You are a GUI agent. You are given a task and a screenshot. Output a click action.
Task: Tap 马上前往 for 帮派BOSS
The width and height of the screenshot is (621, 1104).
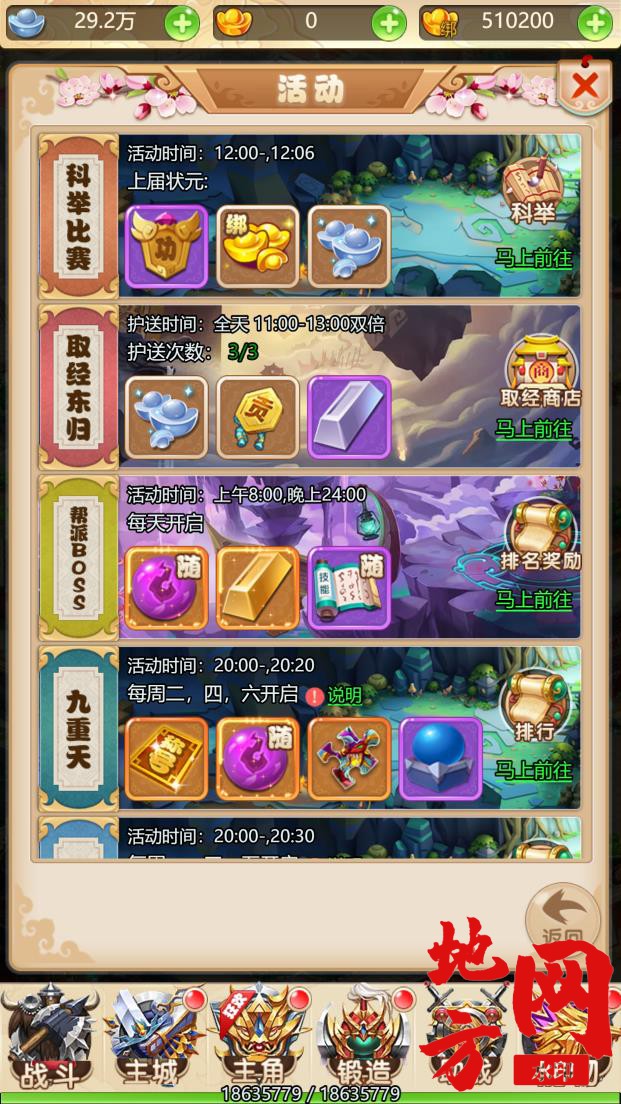tap(534, 600)
